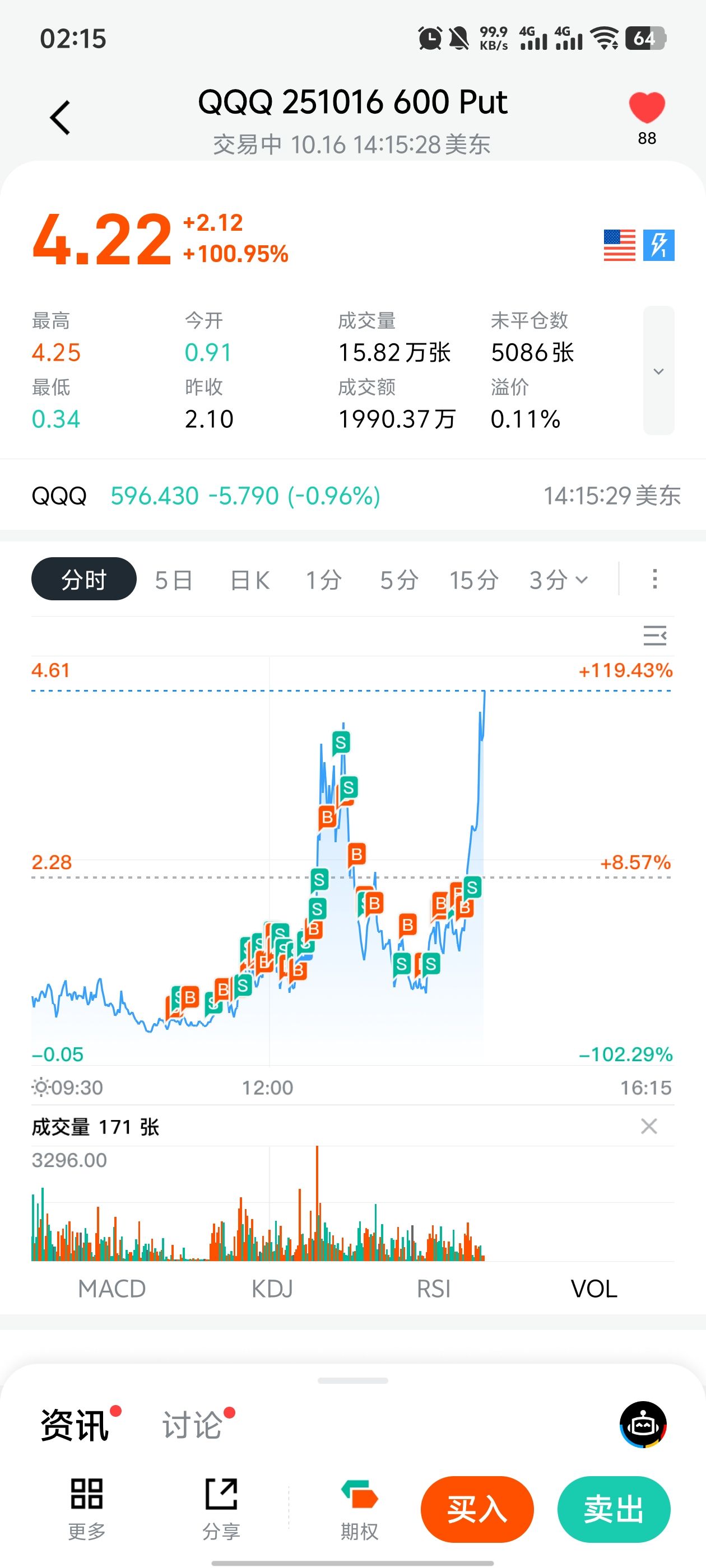Select the 分时 chart tab
Viewport: 706px width, 1568px height.
84,579
